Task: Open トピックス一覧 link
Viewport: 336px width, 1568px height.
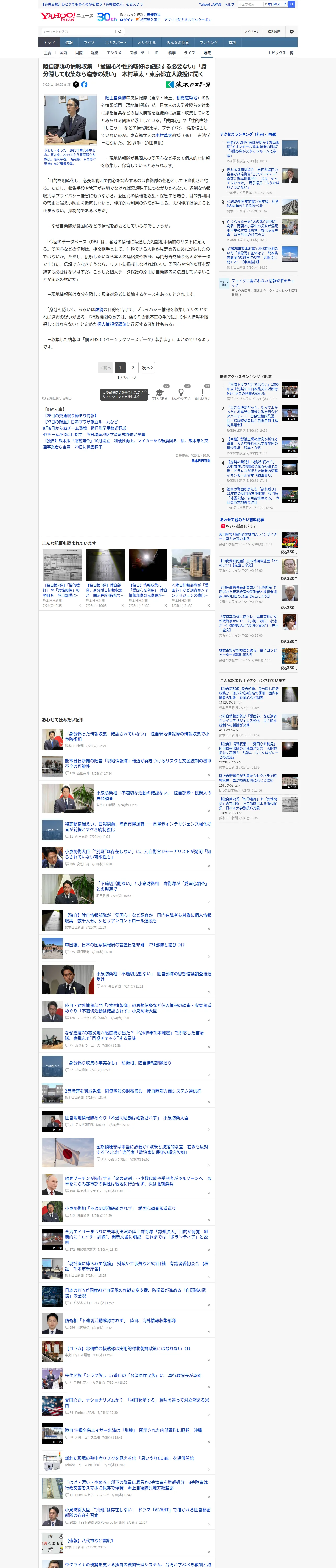Action: [x=281, y=53]
